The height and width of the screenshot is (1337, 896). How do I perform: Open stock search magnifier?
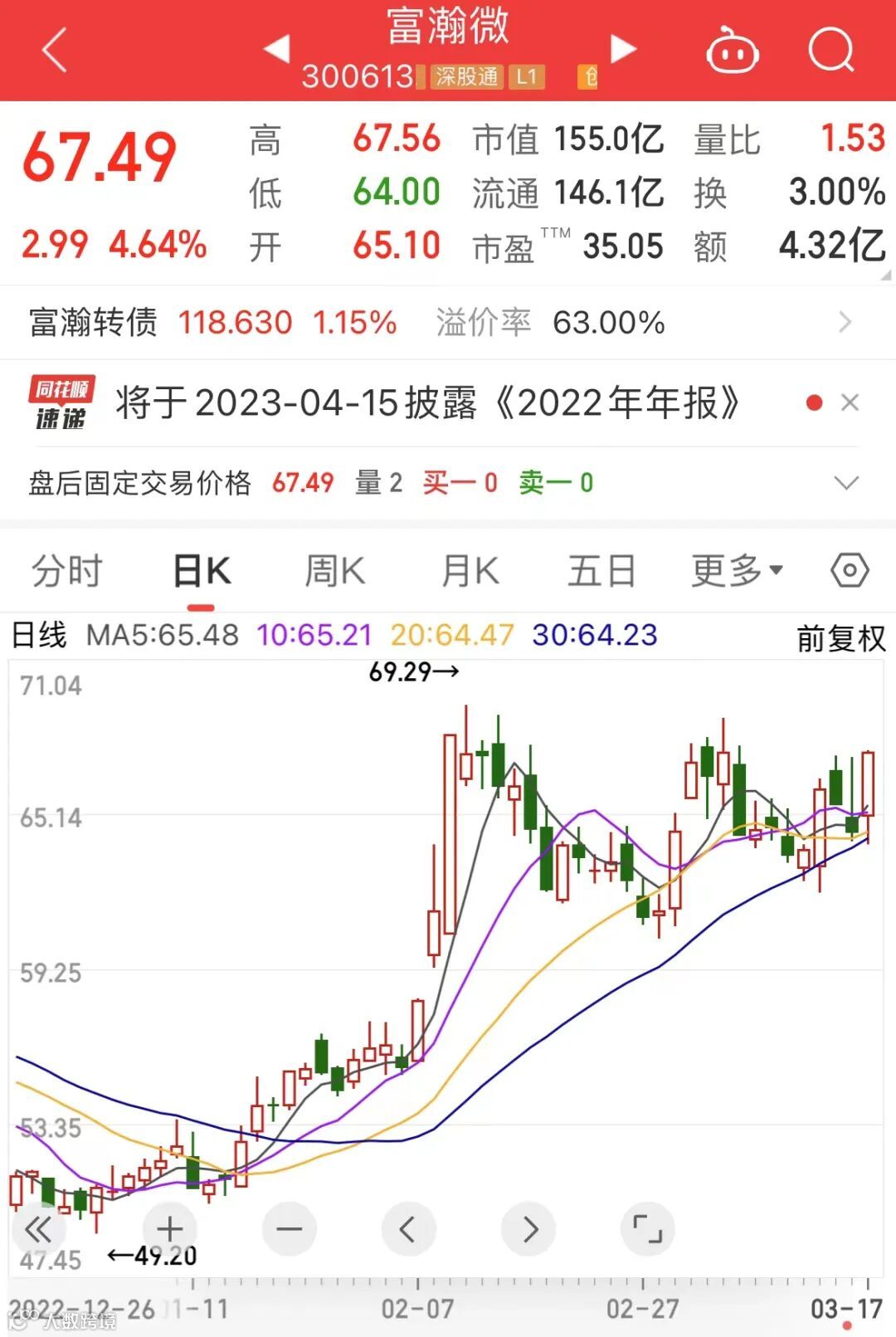830,51
